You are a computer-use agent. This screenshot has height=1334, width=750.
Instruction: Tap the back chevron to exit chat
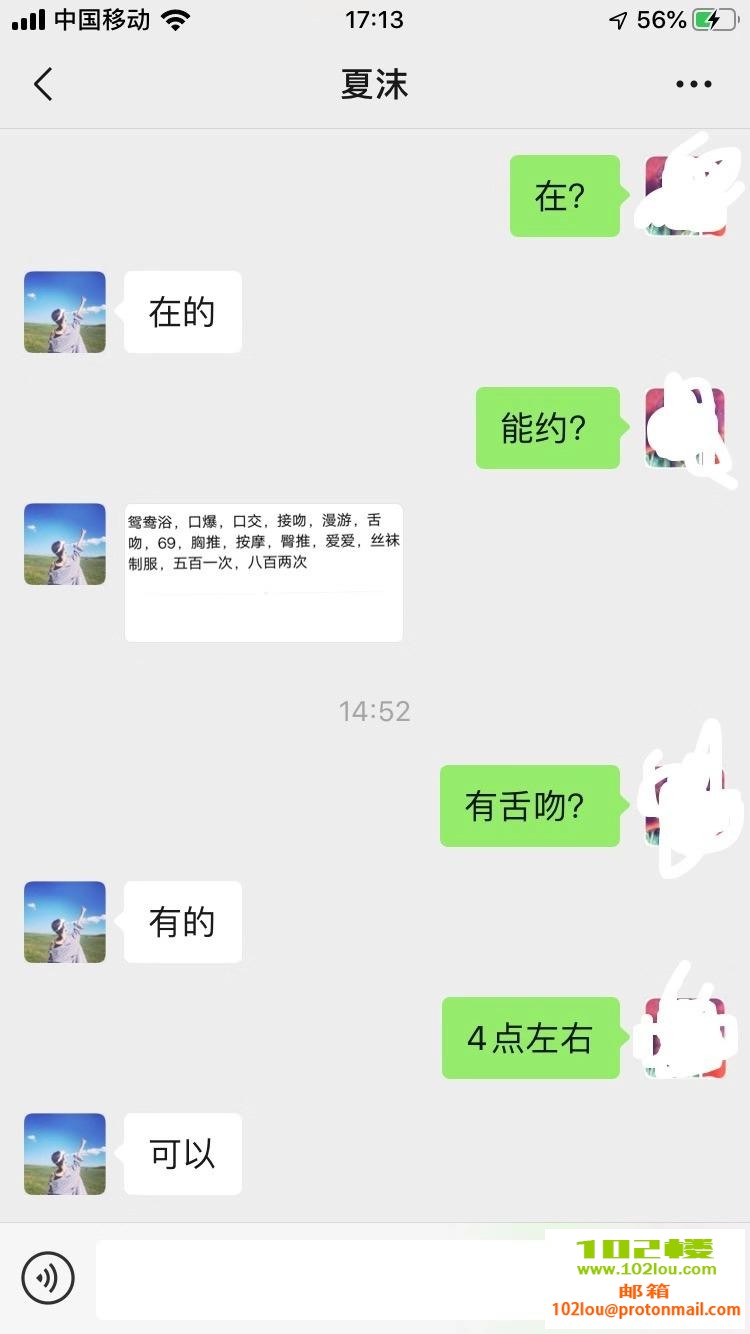coord(42,84)
